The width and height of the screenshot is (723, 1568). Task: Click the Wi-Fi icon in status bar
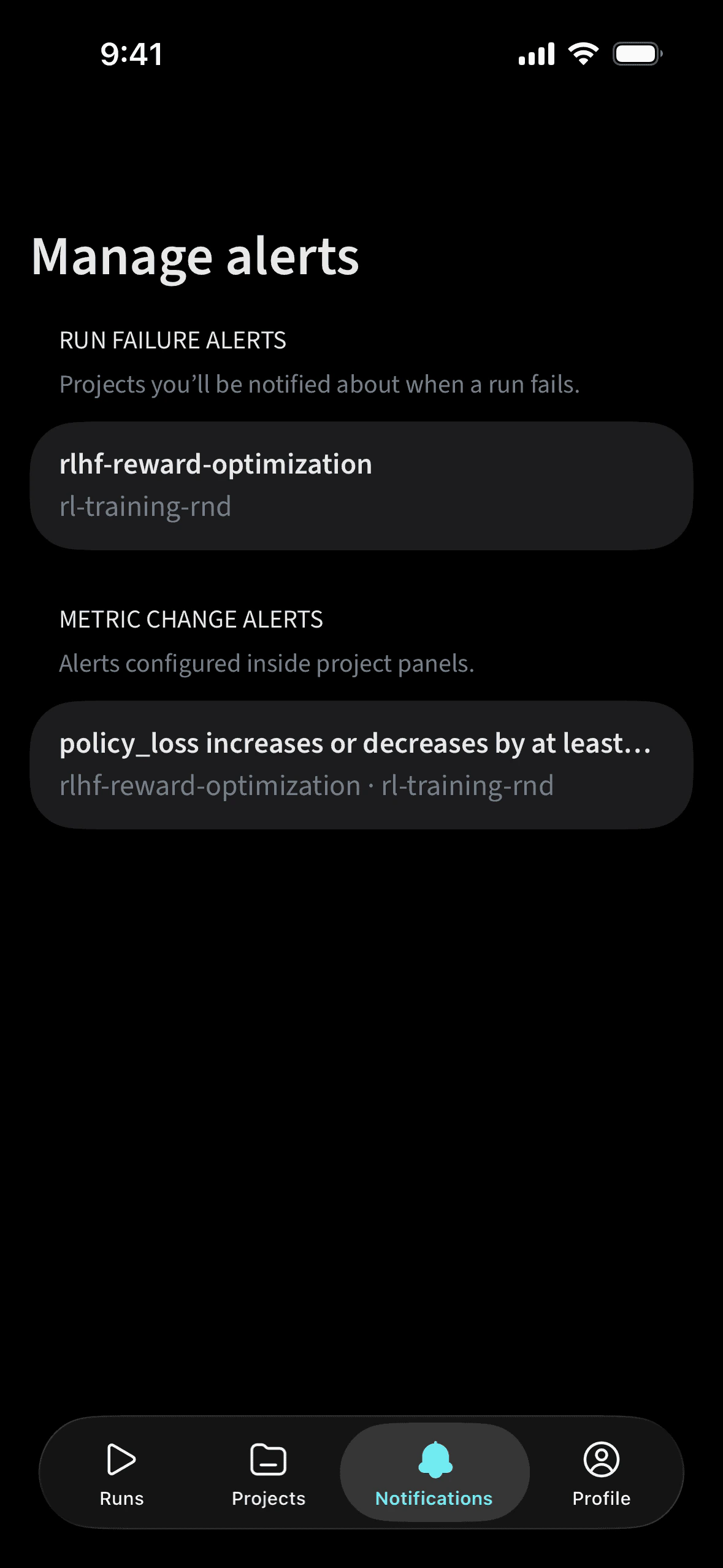583,55
